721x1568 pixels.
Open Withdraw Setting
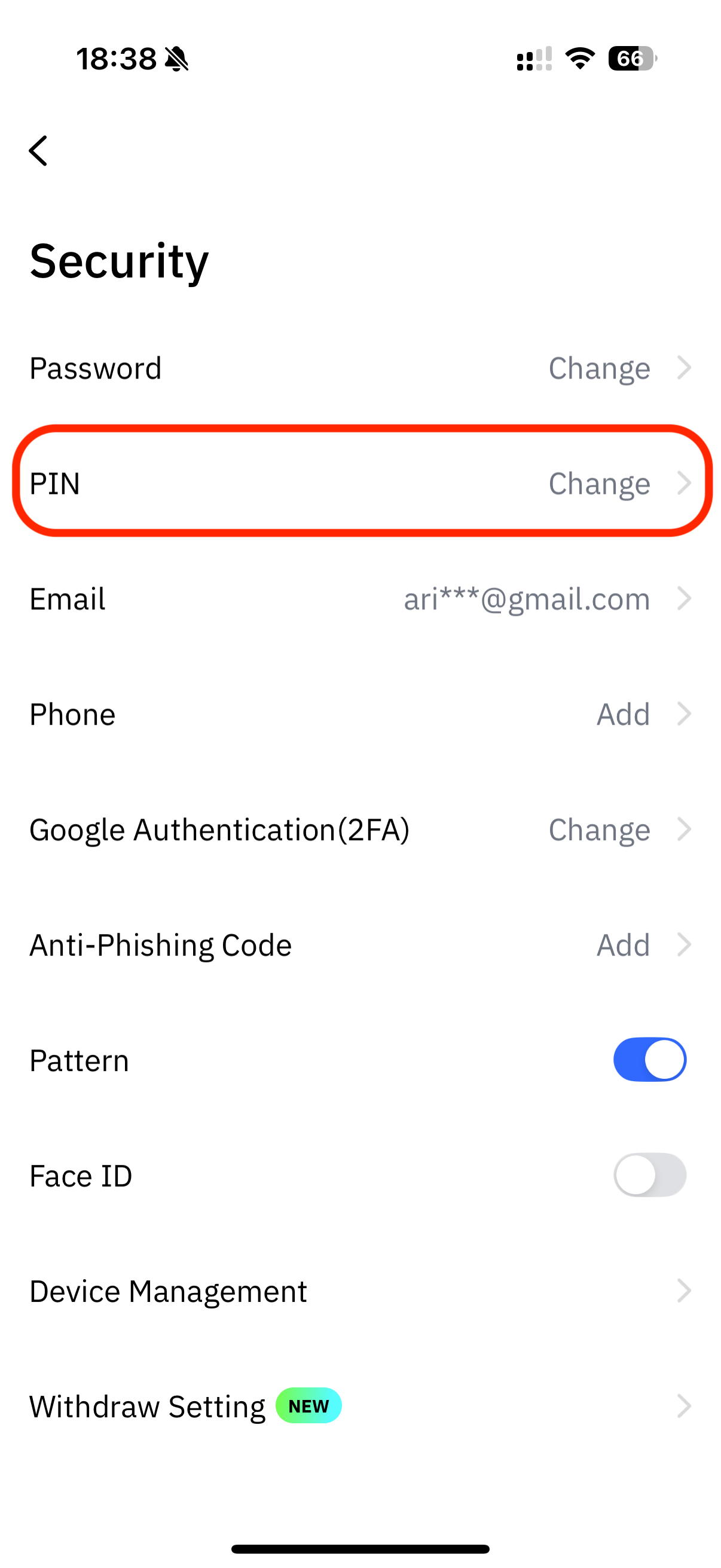point(360,1405)
